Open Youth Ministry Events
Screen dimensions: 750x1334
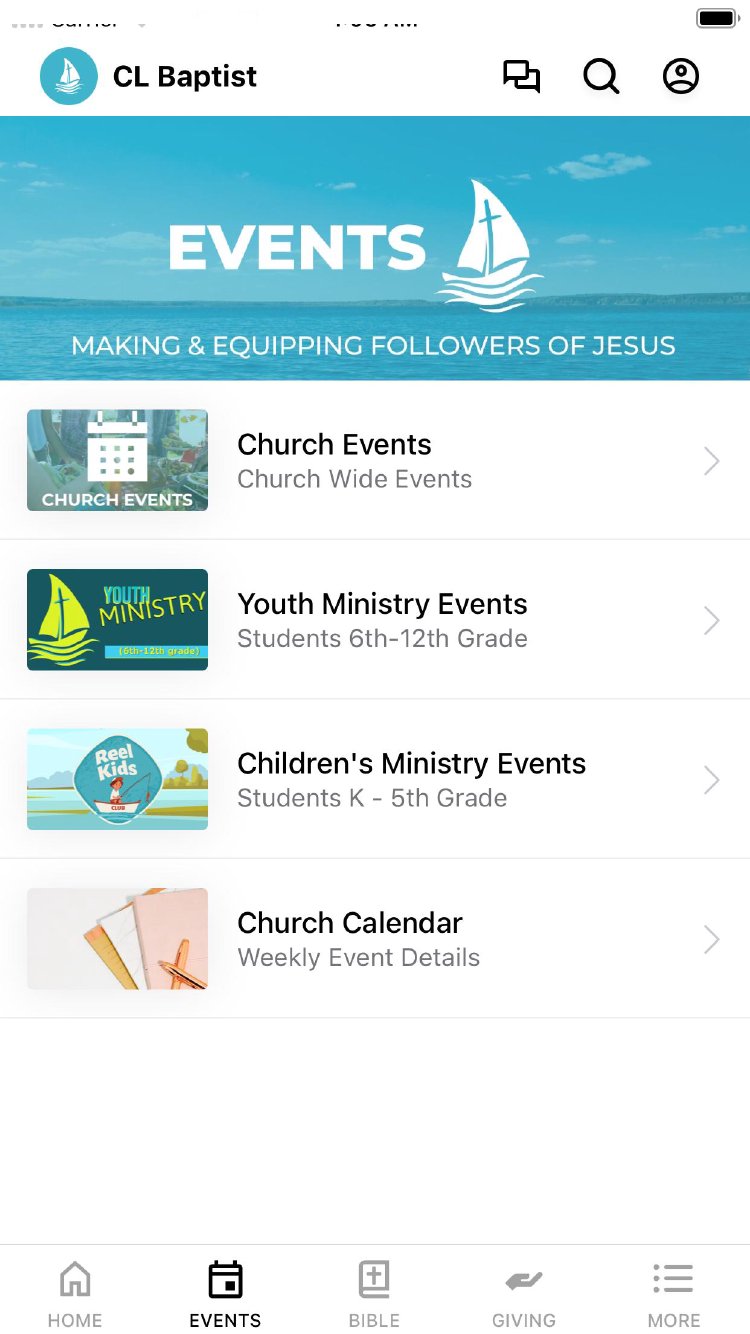375,620
